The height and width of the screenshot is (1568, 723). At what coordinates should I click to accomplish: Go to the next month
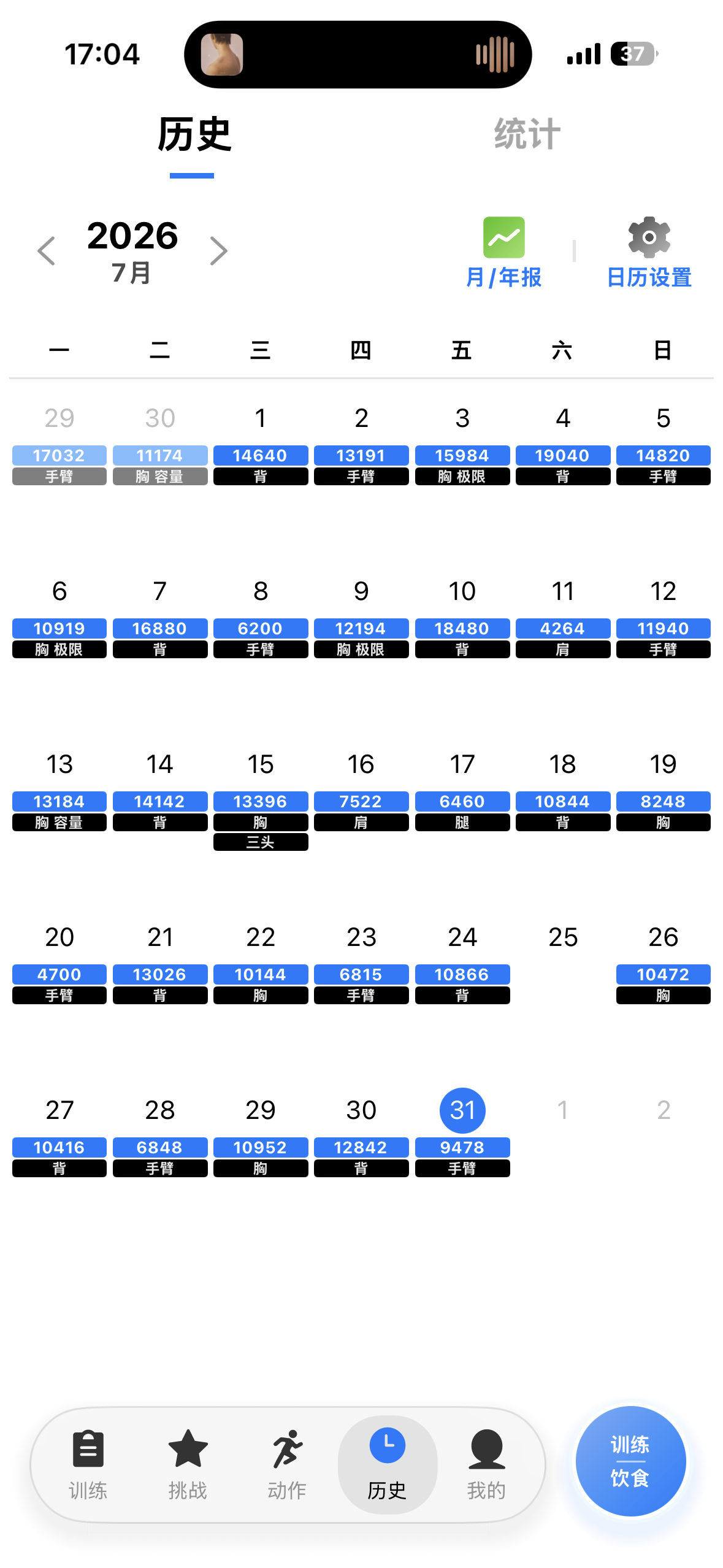coord(218,251)
